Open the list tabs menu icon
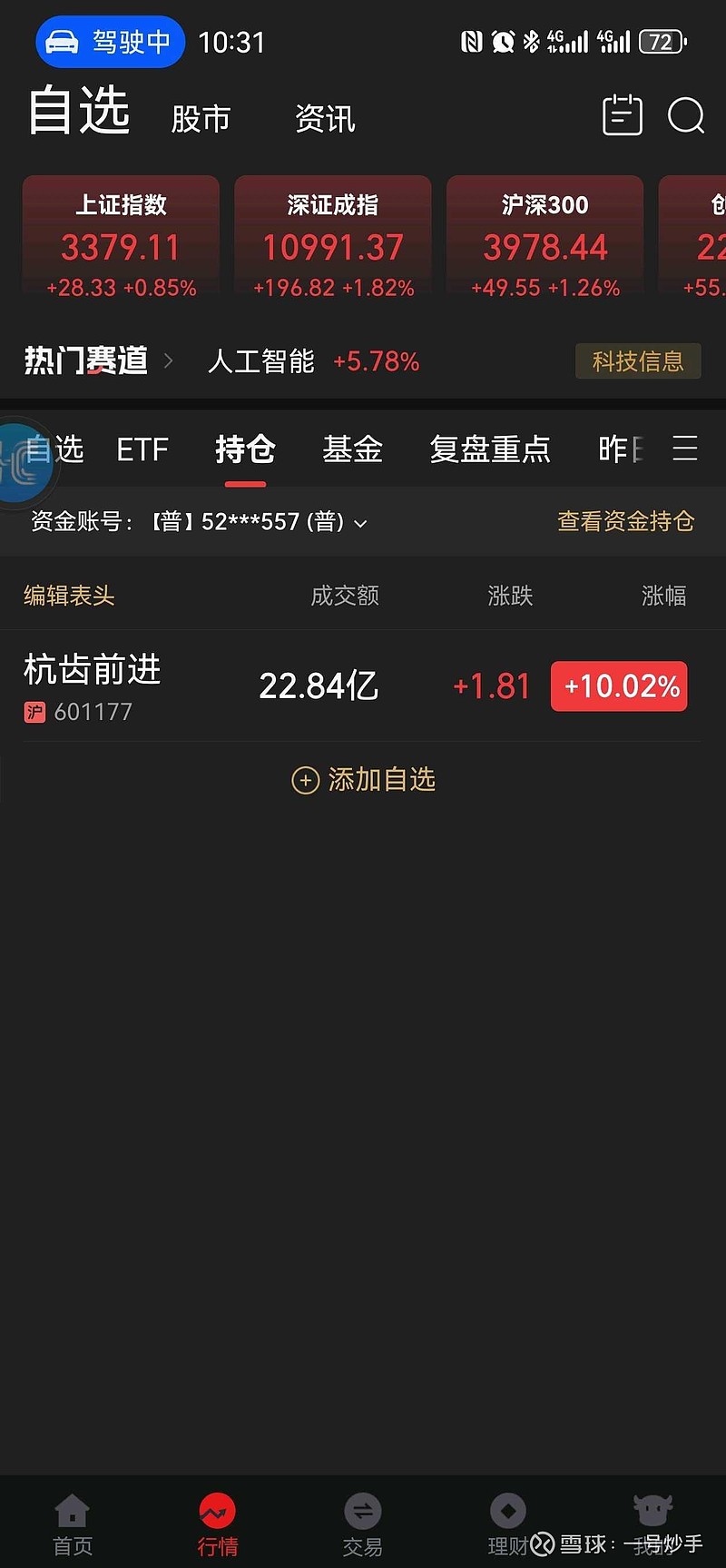 tap(685, 449)
